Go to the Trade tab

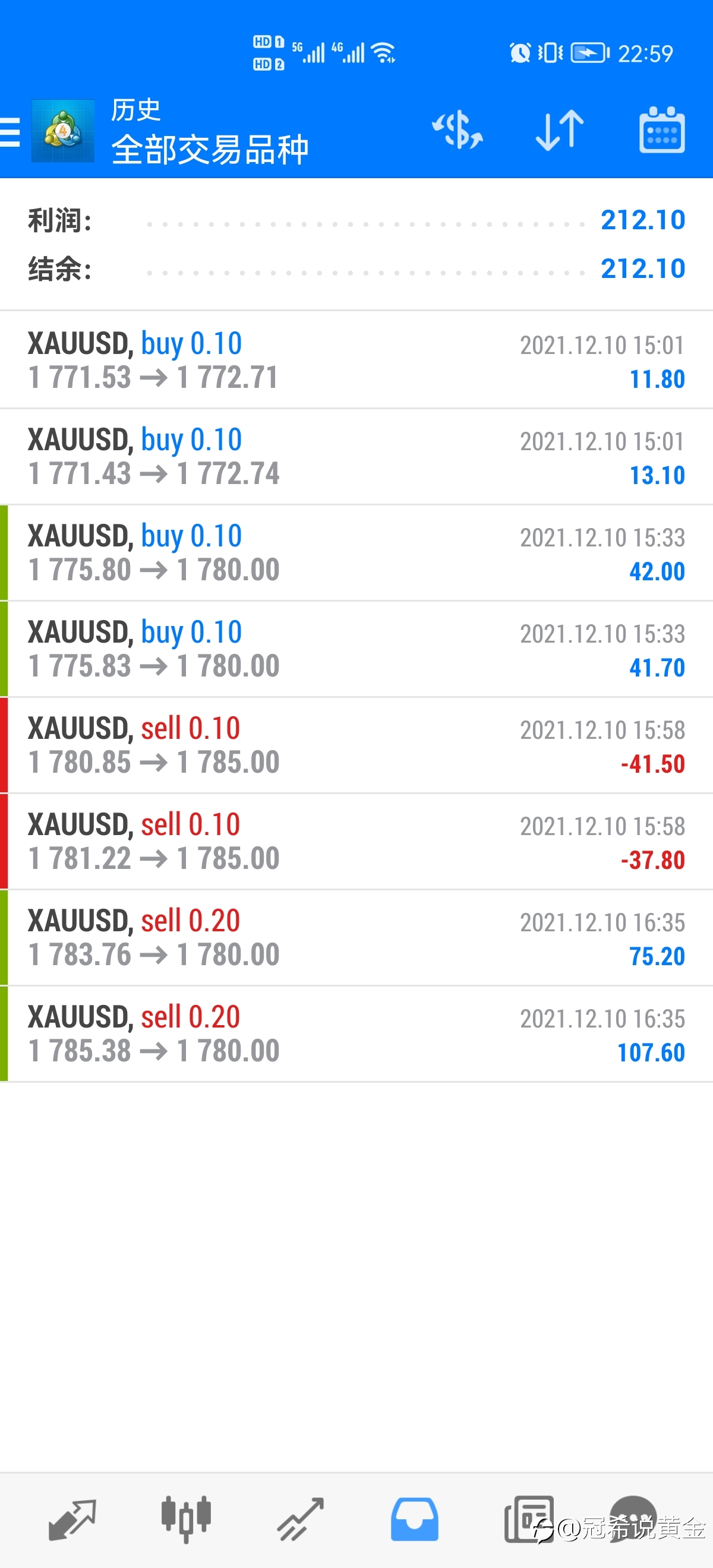pos(300,1519)
